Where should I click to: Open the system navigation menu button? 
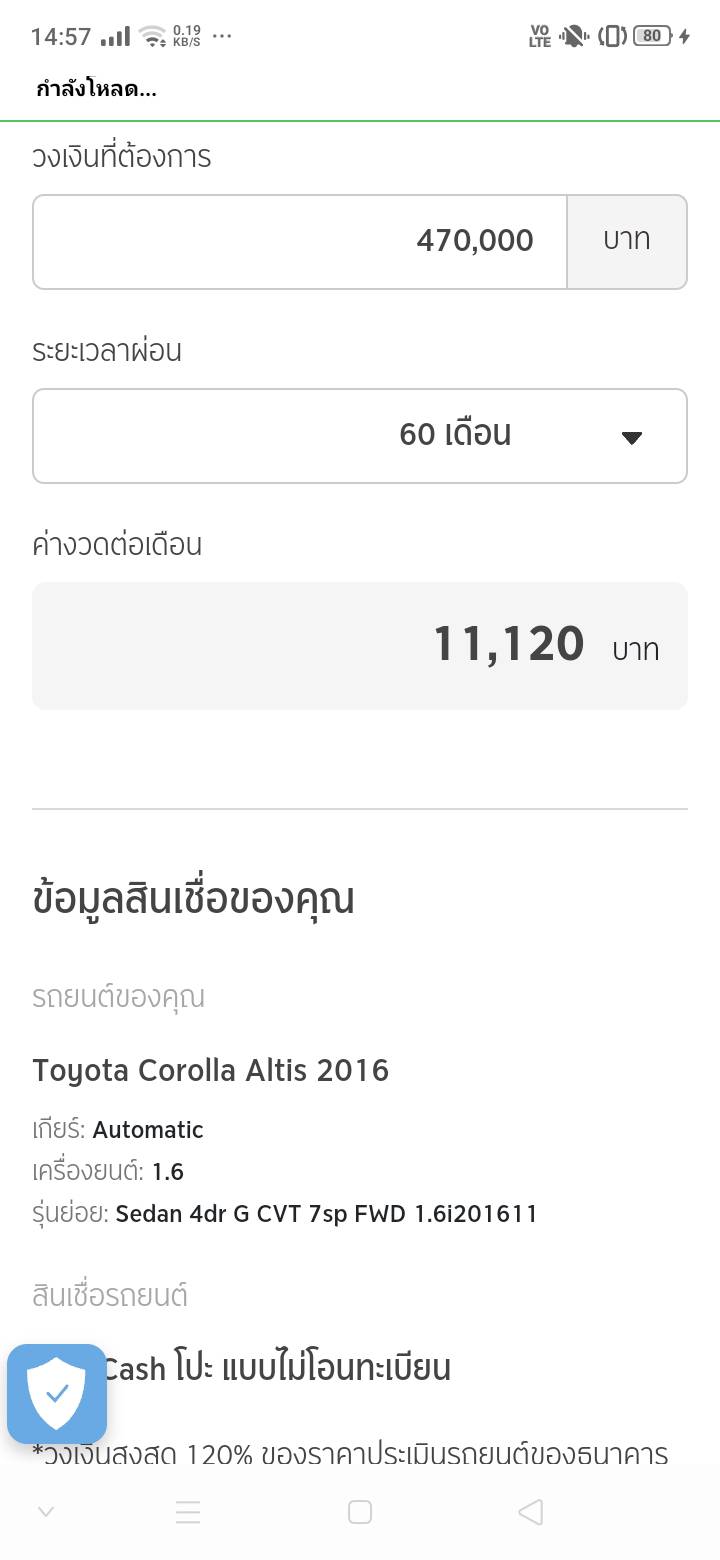point(188,1512)
